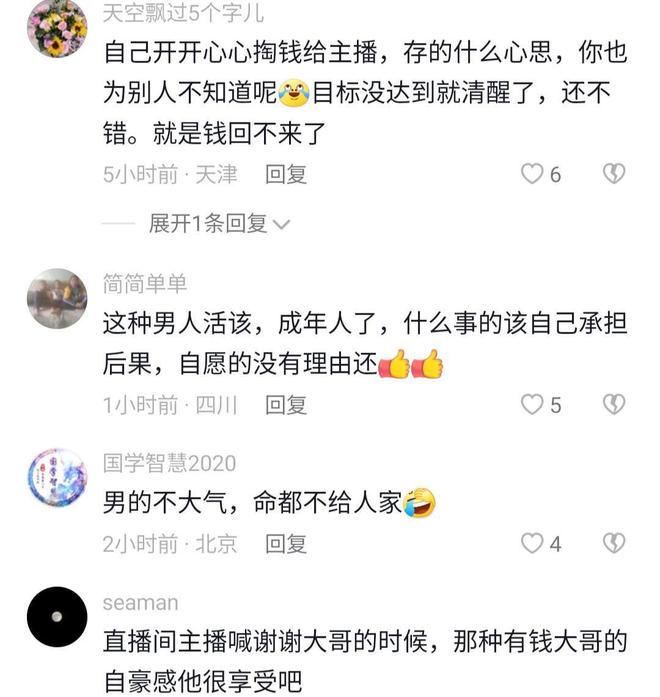Open seaman's profile avatar

(x=57, y=617)
